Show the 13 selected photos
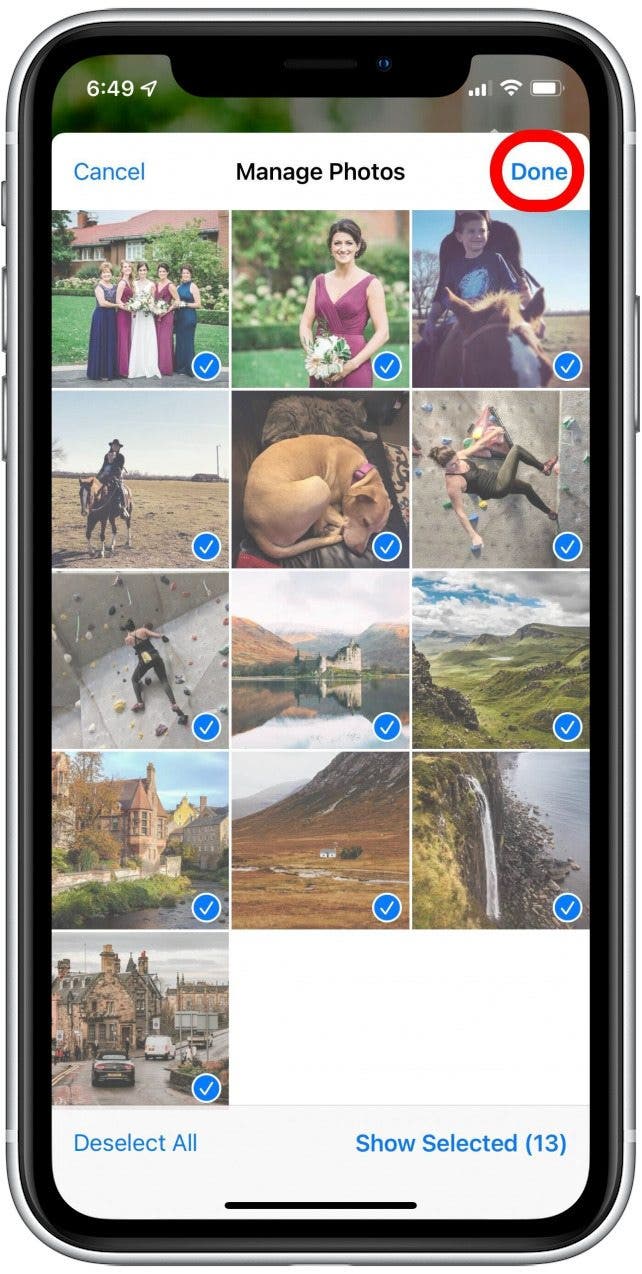Image resolution: width=642 pixels, height=1274 pixels. (x=461, y=1143)
